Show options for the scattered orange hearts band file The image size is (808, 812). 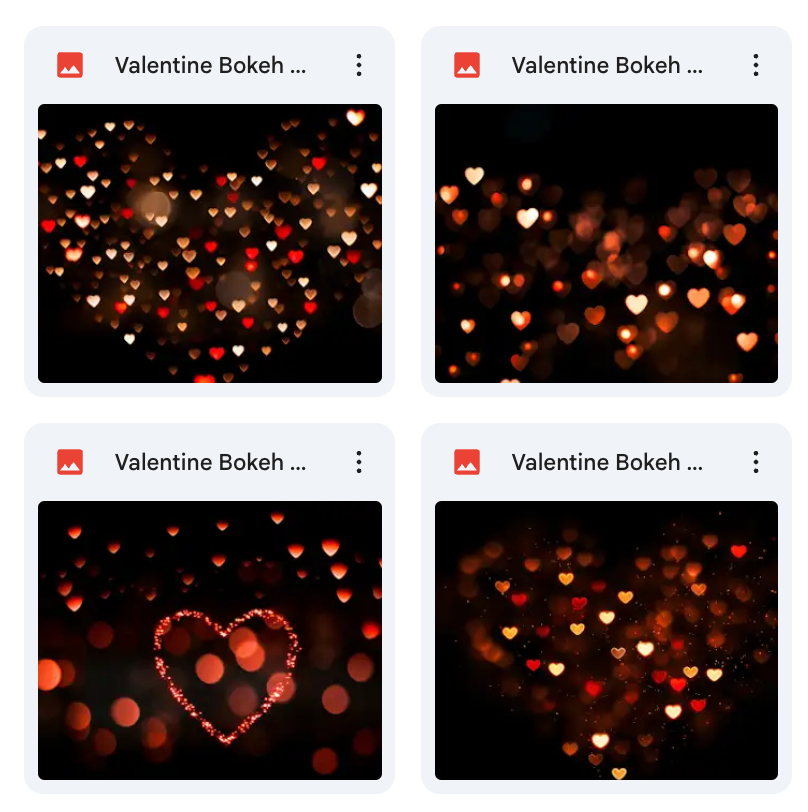tap(756, 66)
